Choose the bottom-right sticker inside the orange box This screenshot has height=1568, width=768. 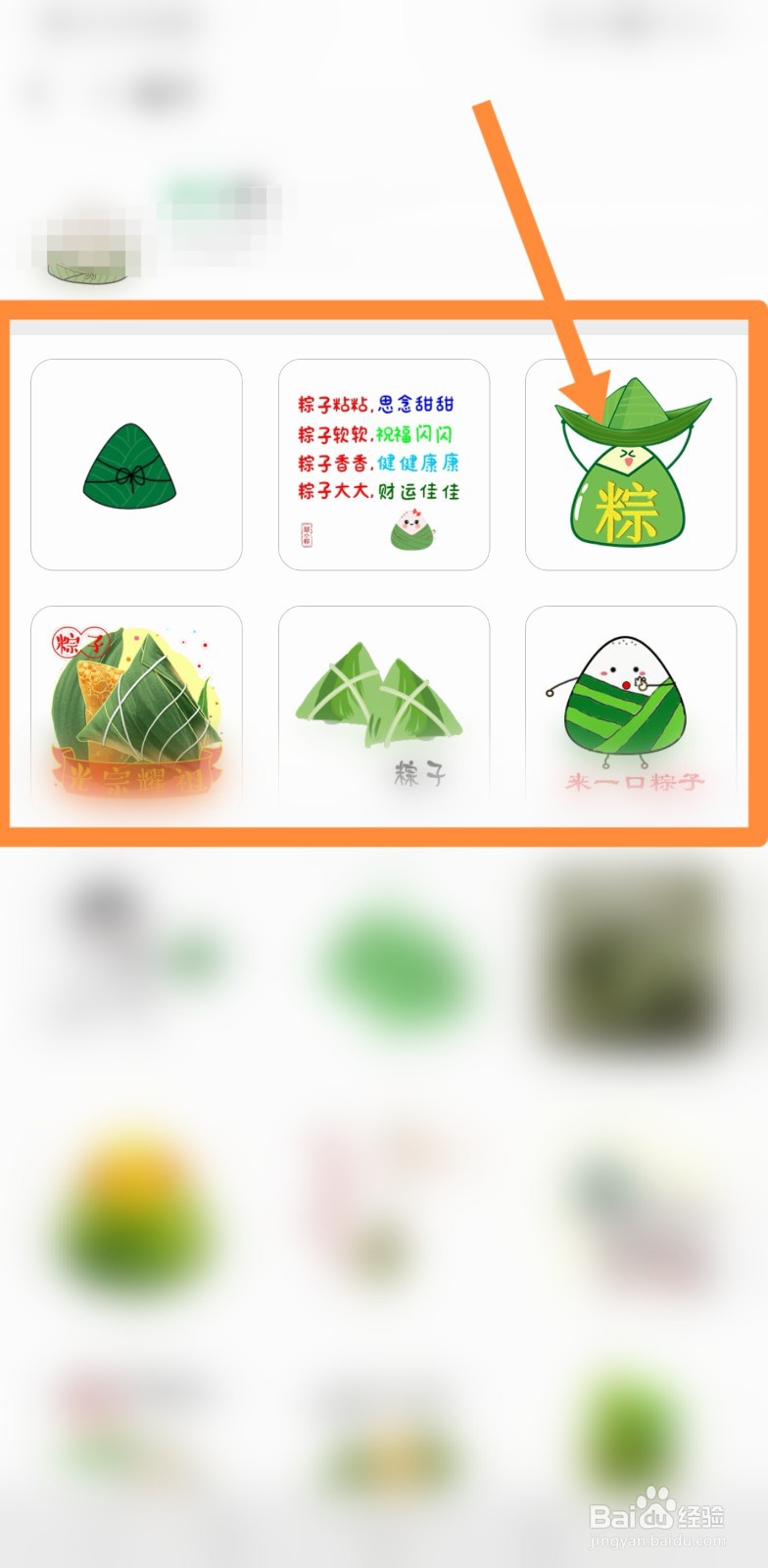[630, 706]
